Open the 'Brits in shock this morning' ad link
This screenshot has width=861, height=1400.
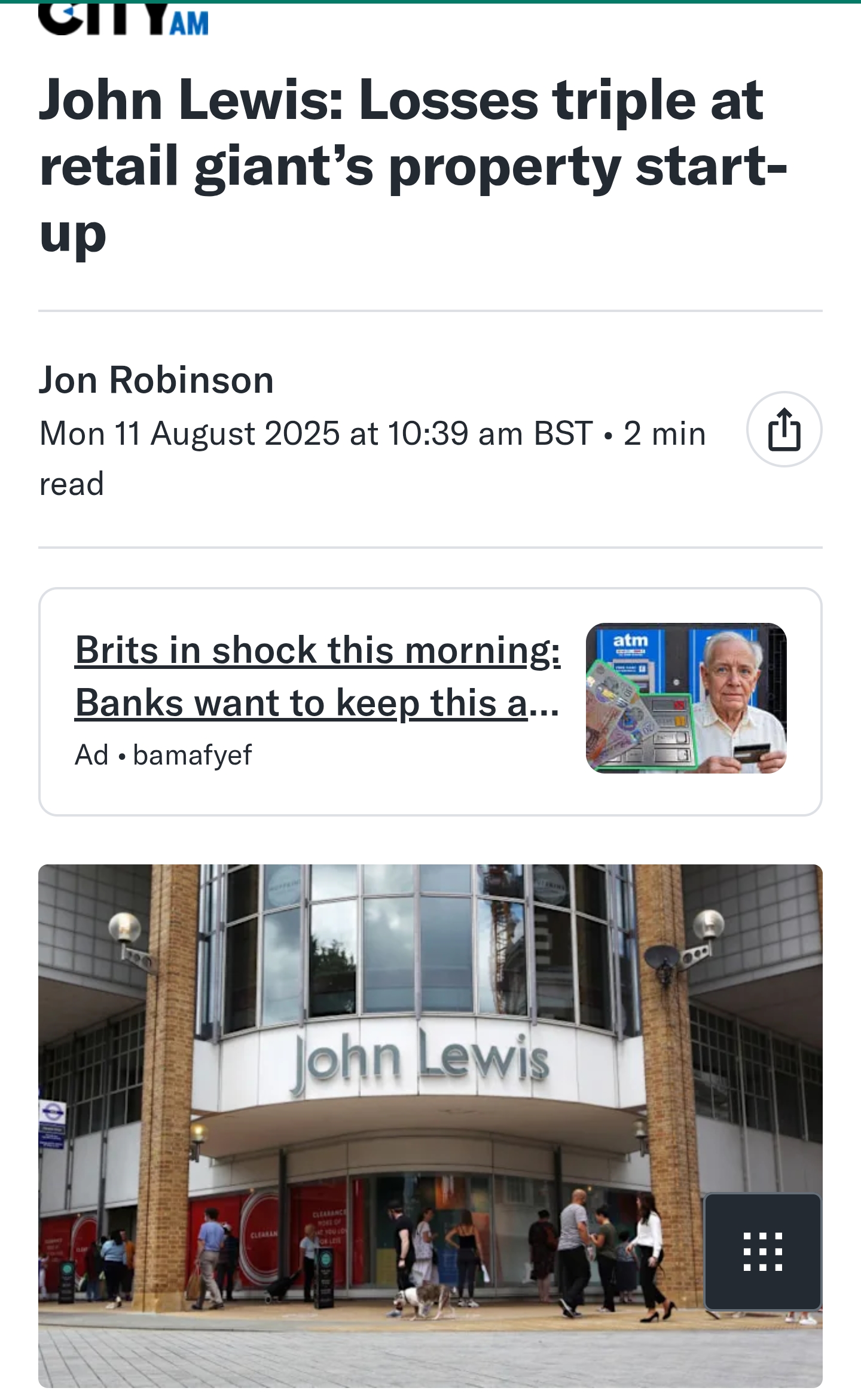pyautogui.click(x=317, y=675)
